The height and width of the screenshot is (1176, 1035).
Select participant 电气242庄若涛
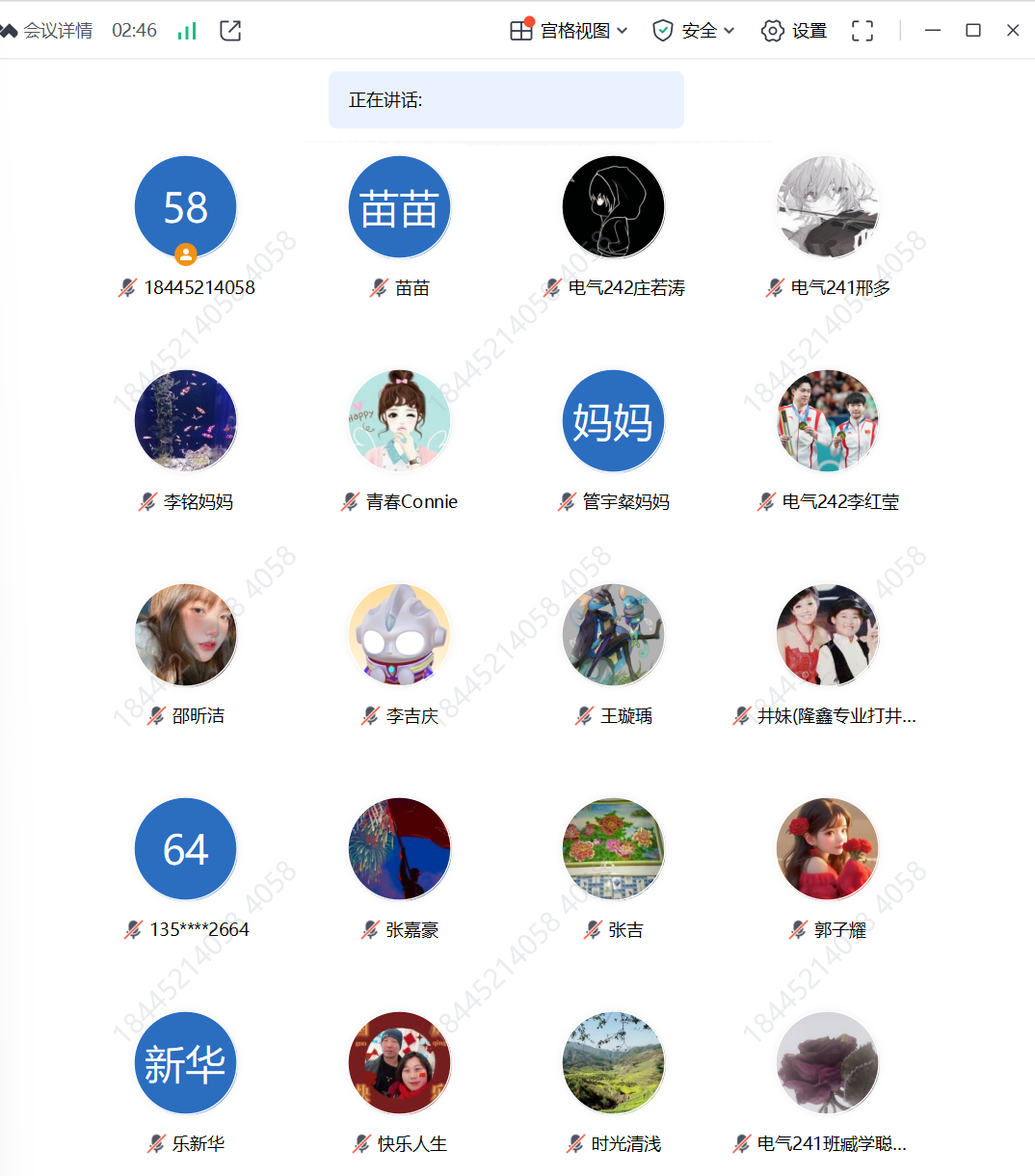tap(614, 207)
